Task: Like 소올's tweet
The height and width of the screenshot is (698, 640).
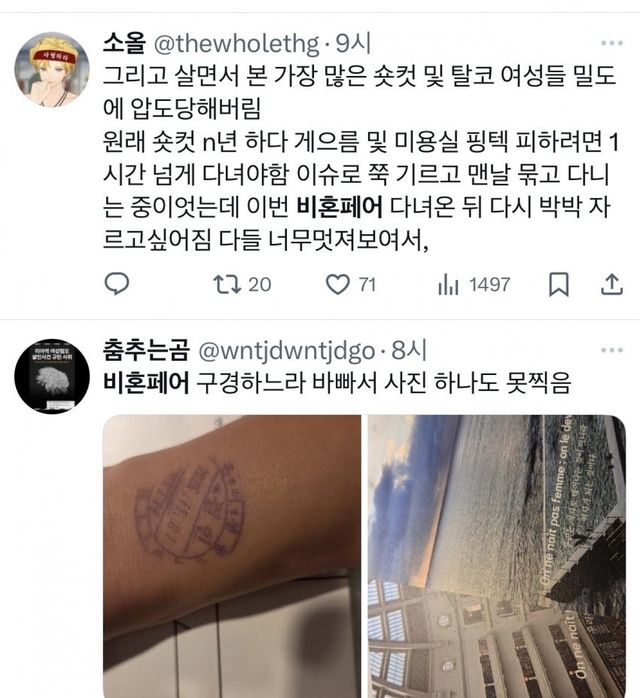Action: 337,285
